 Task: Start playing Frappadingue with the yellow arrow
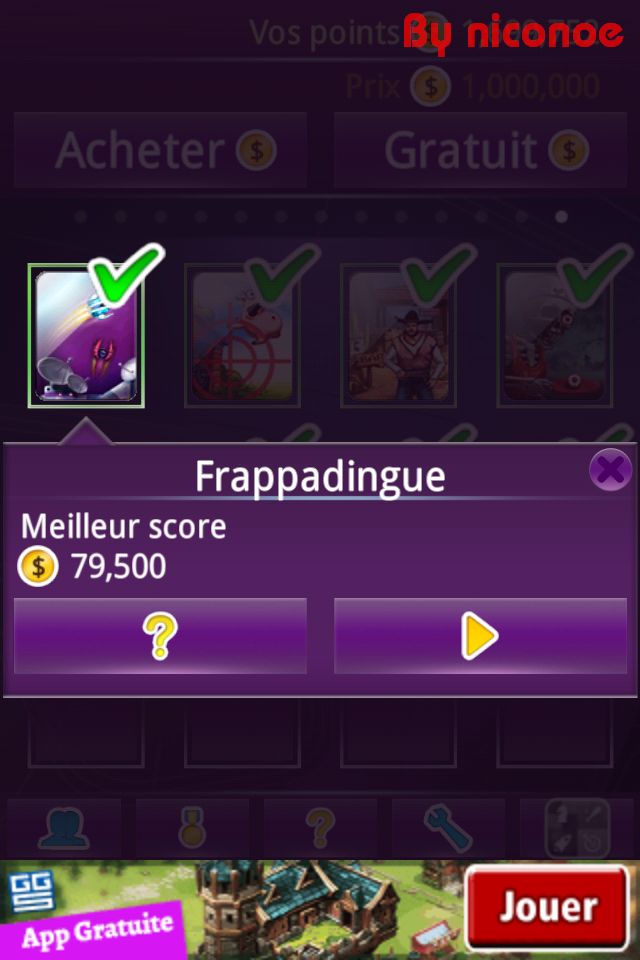coord(480,637)
